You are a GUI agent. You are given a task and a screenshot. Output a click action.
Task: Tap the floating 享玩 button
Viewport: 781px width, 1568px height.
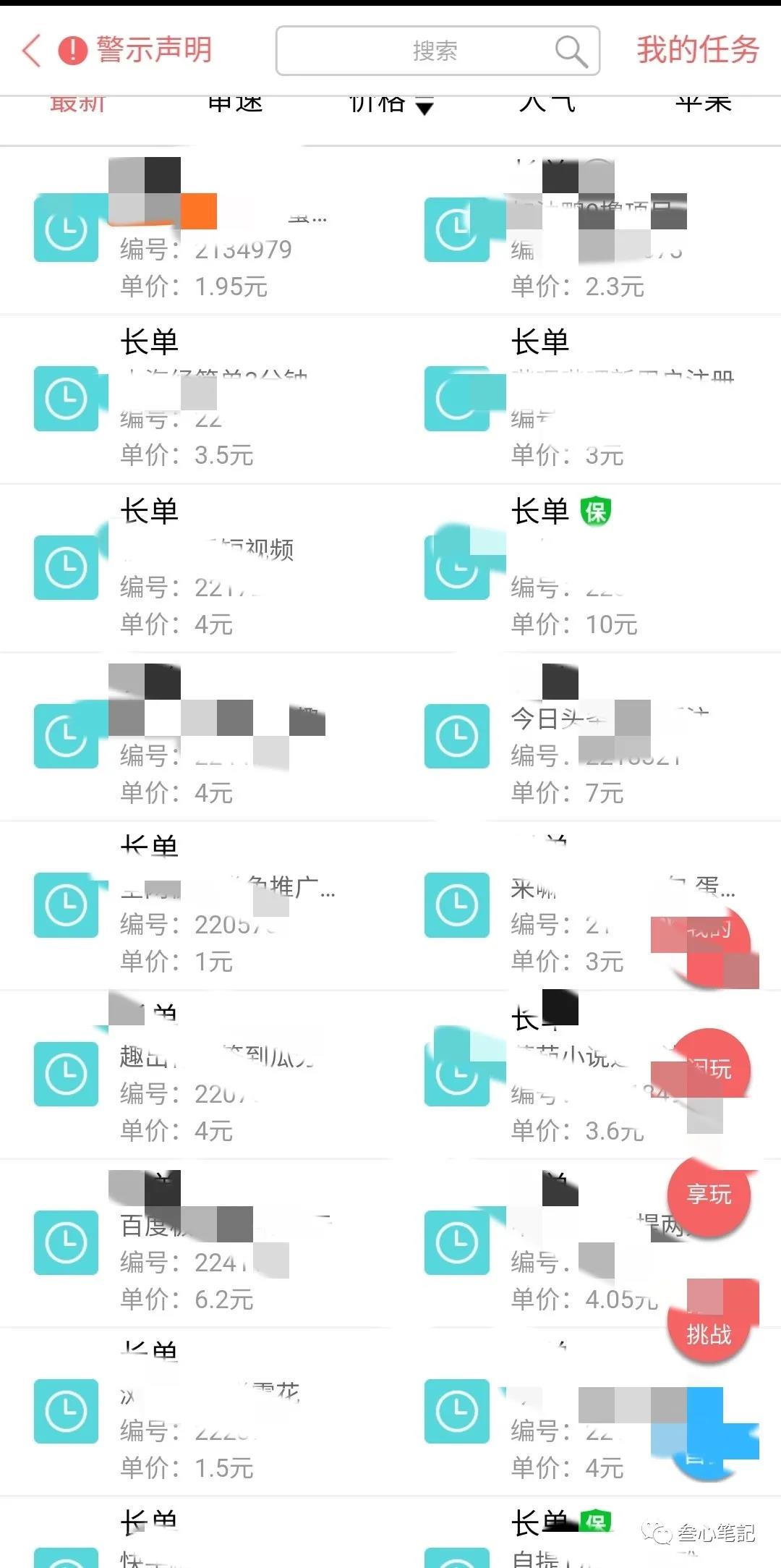709,1195
